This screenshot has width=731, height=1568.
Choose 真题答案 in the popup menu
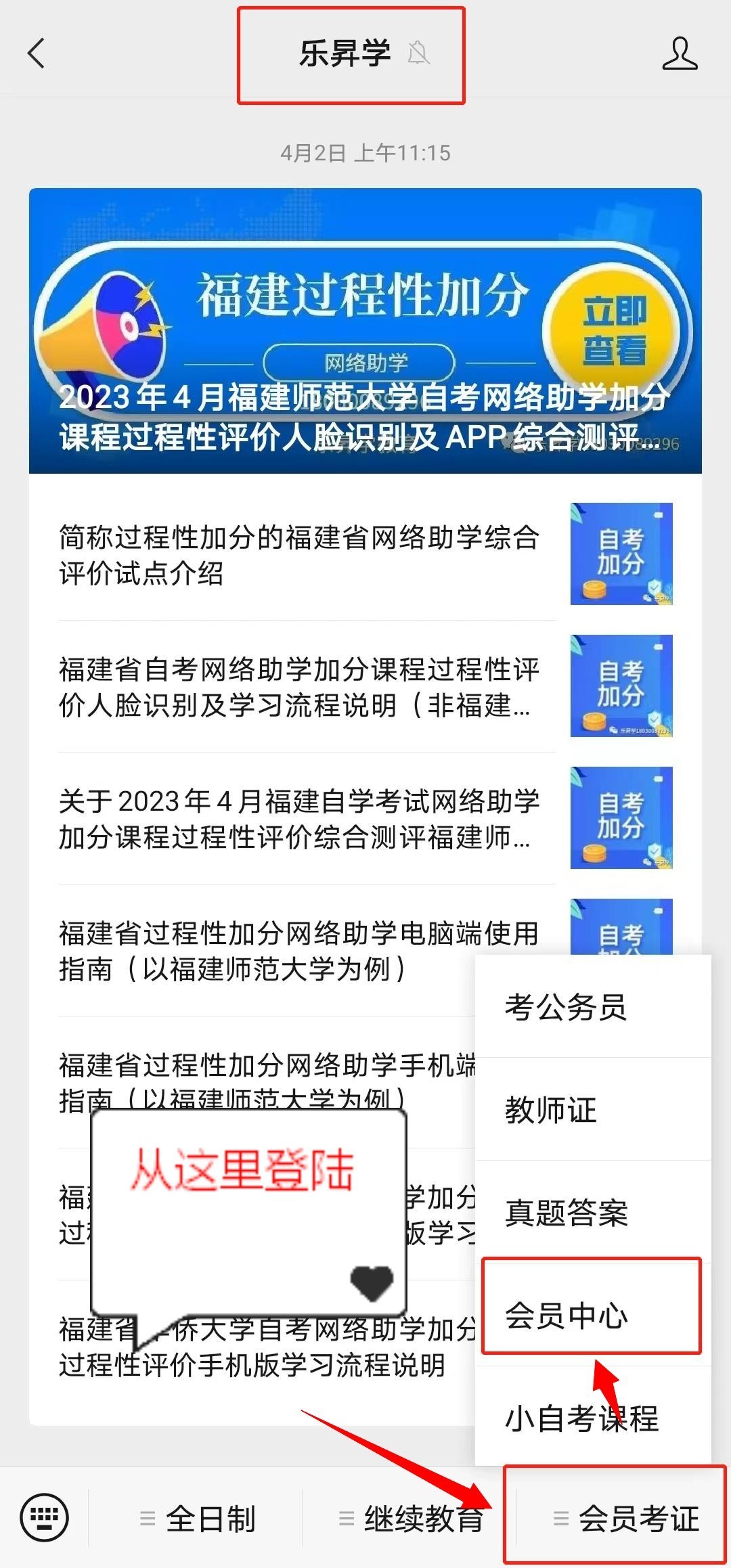593,1212
